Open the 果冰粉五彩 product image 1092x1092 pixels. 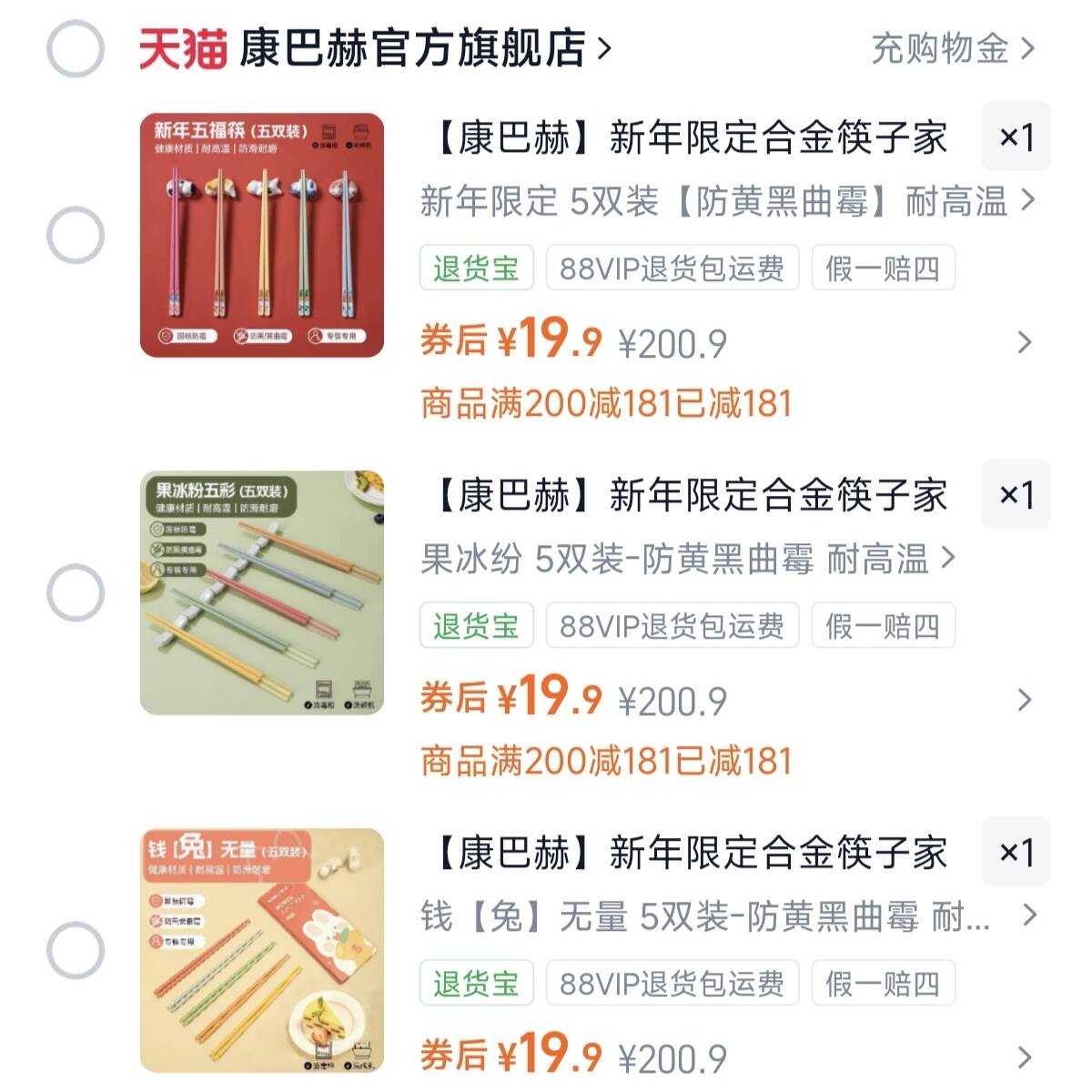click(262, 593)
